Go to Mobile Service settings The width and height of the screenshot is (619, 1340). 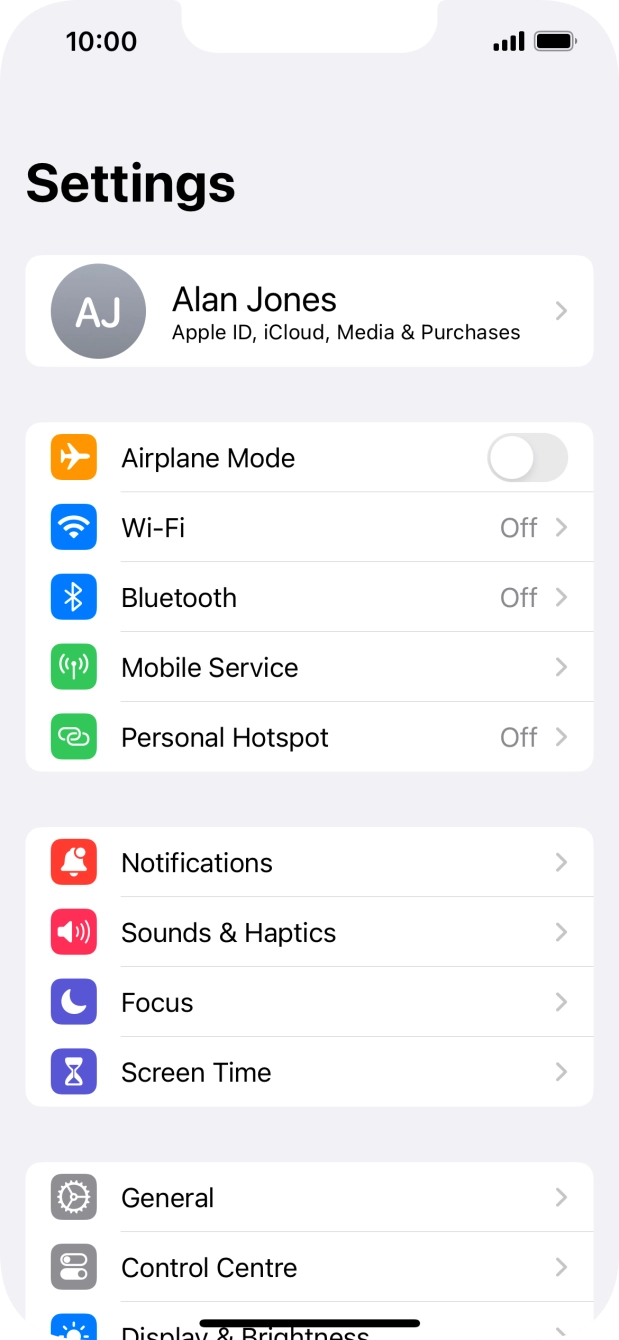pos(309,668)
